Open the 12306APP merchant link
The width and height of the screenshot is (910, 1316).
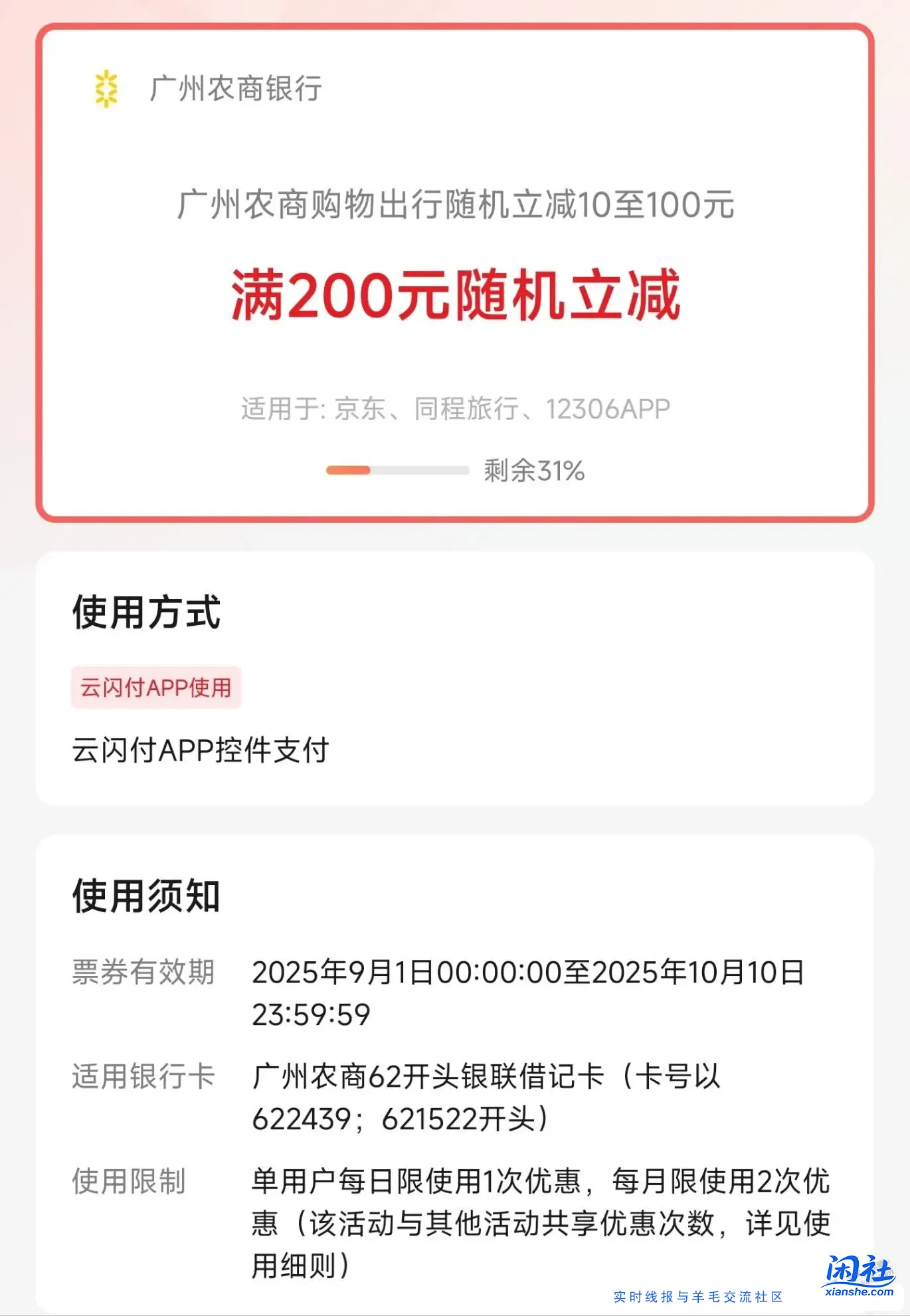[x=604, y=410]
